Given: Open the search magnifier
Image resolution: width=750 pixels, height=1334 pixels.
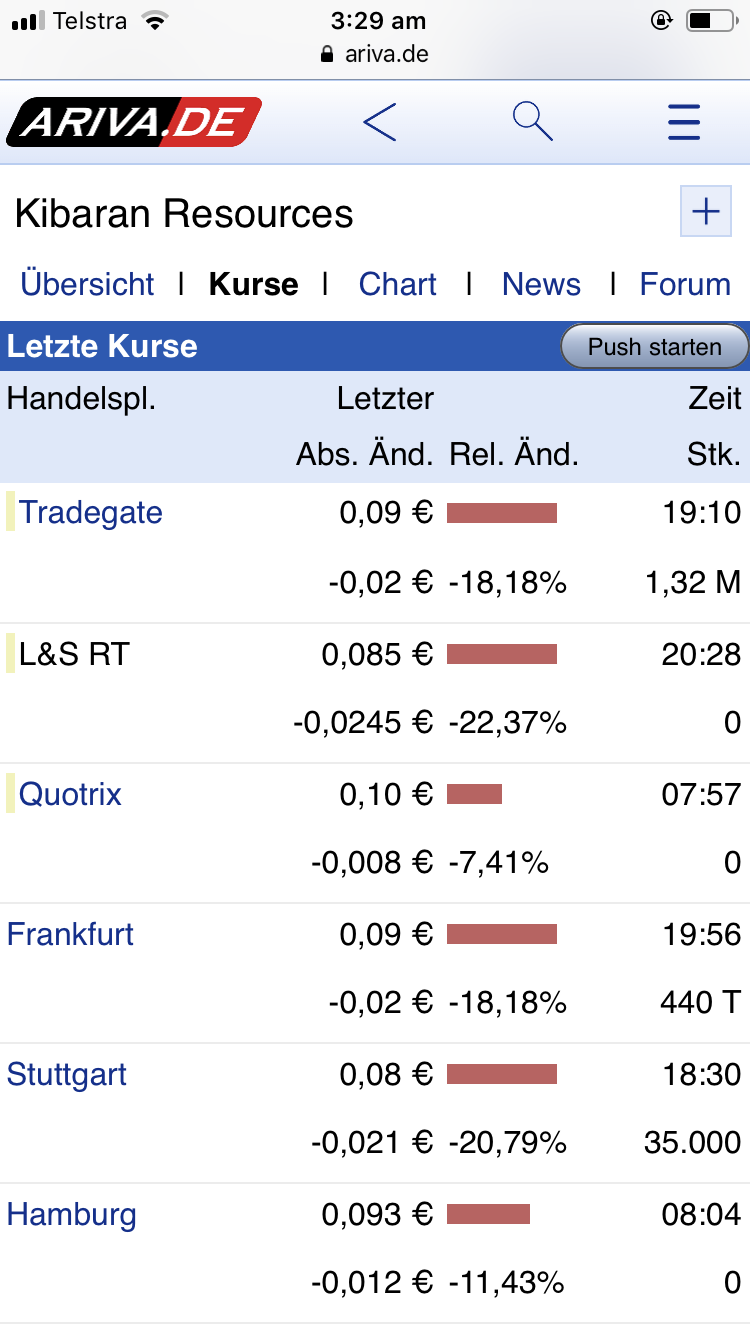Looking at the screenshot, I should click(x=532, y=122).
